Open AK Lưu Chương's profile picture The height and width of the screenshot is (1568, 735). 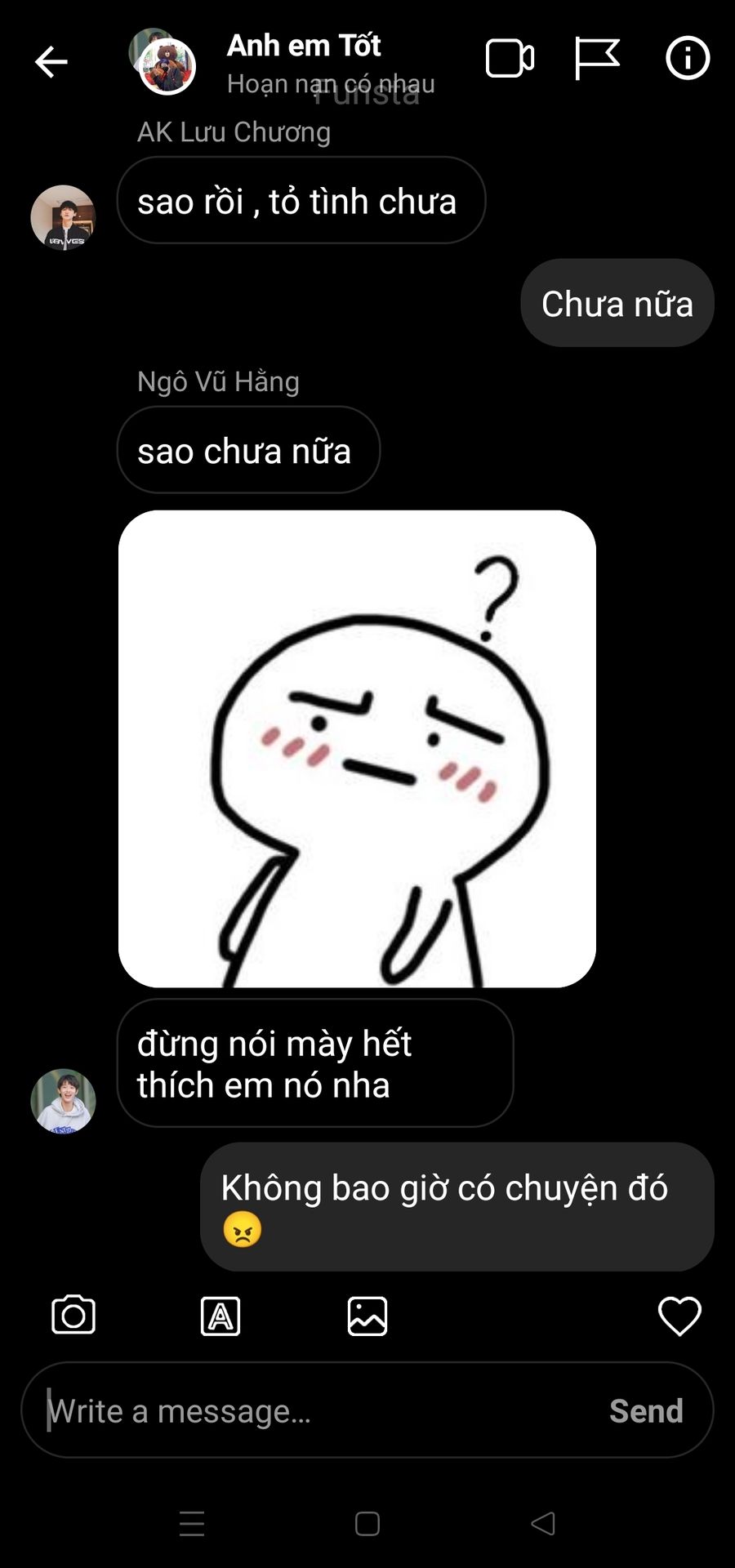[63, 217]
